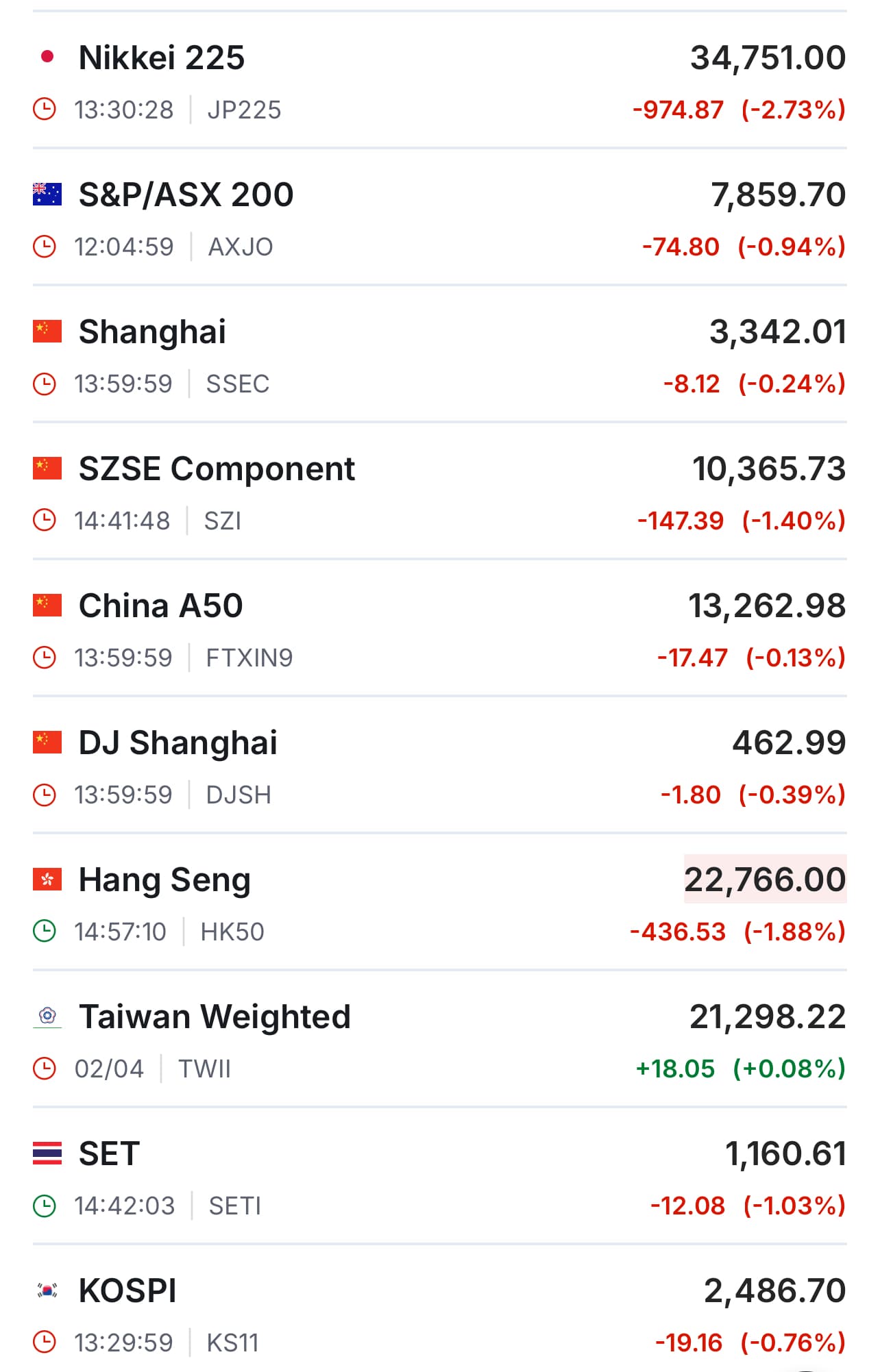View S&P/ASX 200 index details

pyautogui.click(x=186, y=195)
